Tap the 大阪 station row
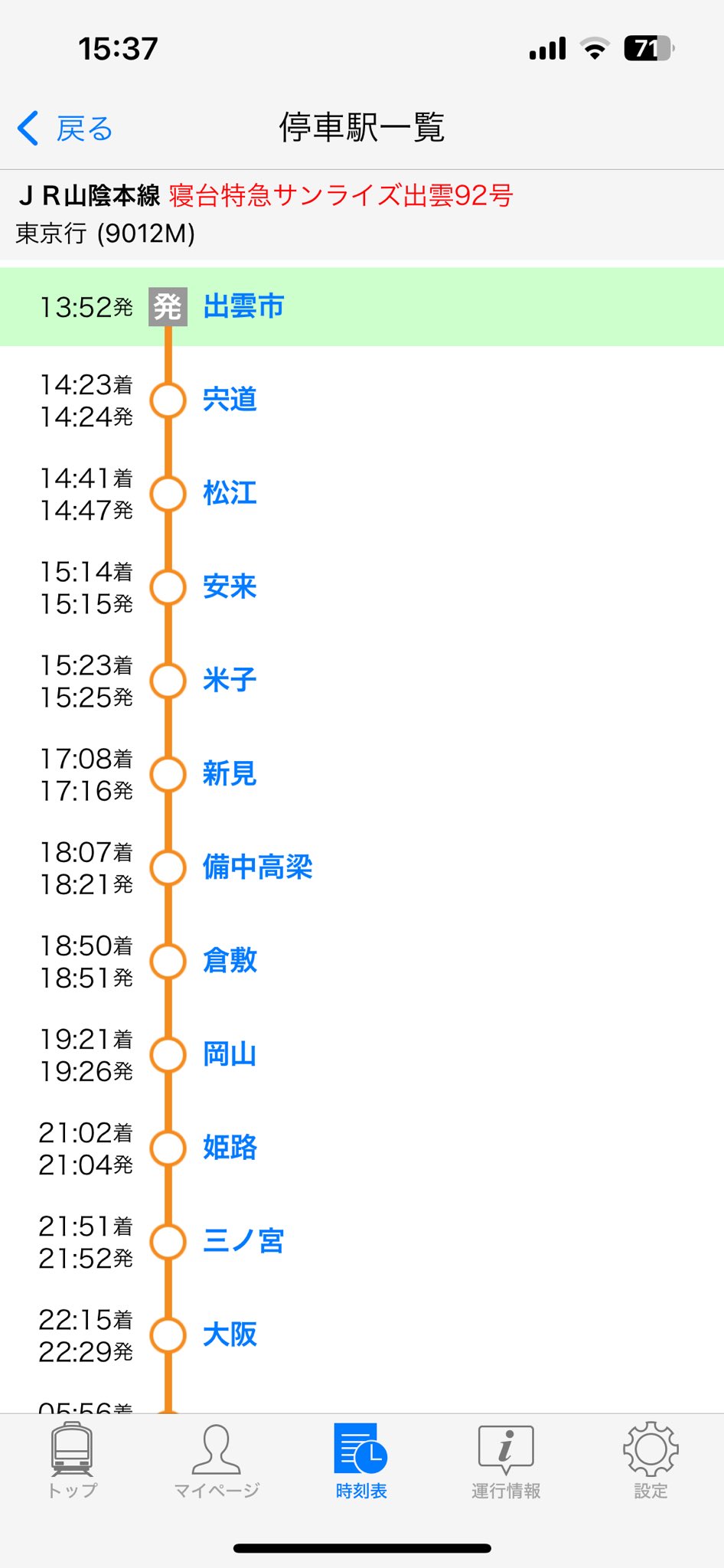The image size is (724, 1568). pyautogui.click(x=230, y=1335)
